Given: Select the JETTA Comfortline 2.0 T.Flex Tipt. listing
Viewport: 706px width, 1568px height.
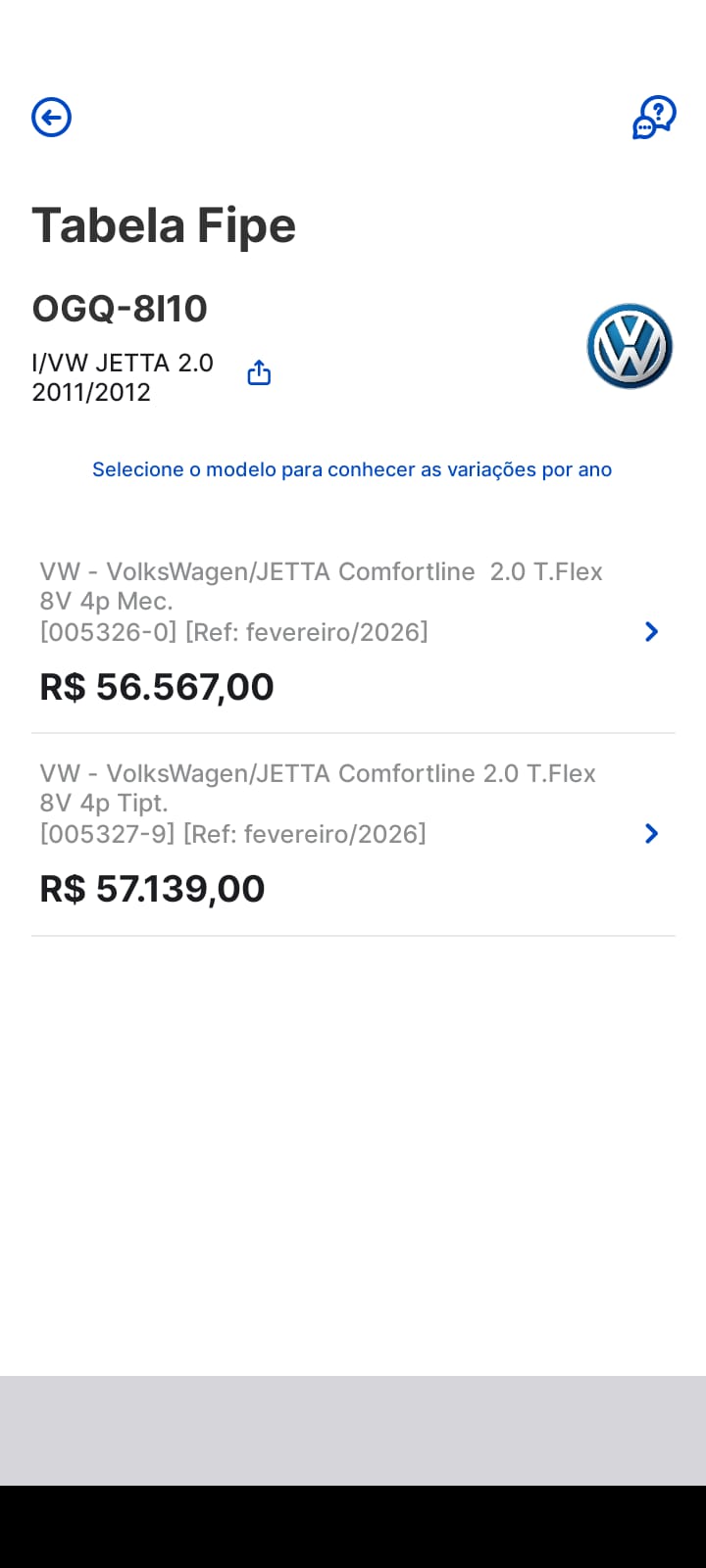Looking at the screenshot, I should click(x=316, y=787).
